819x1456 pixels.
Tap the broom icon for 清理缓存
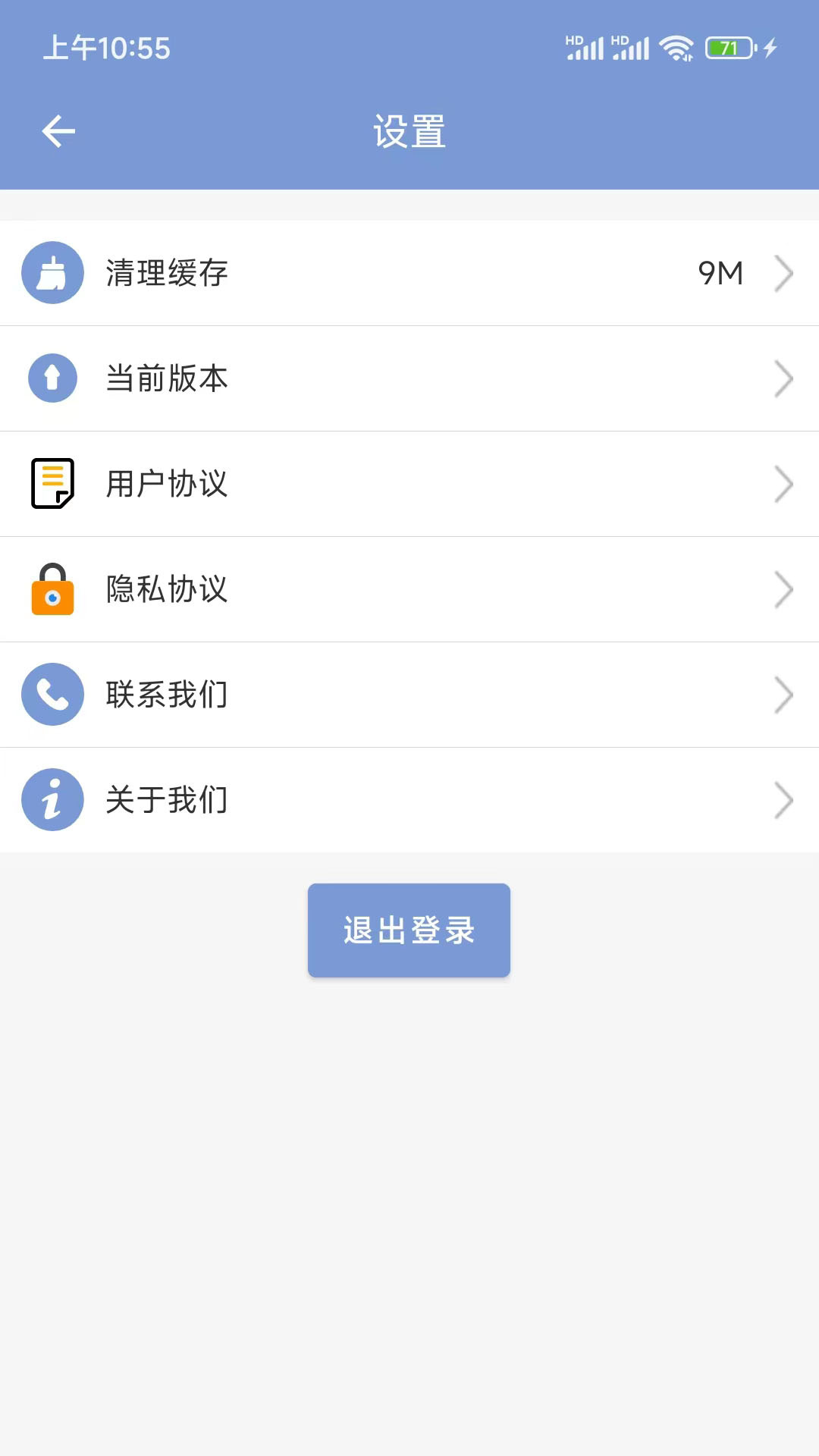[52, 274]
